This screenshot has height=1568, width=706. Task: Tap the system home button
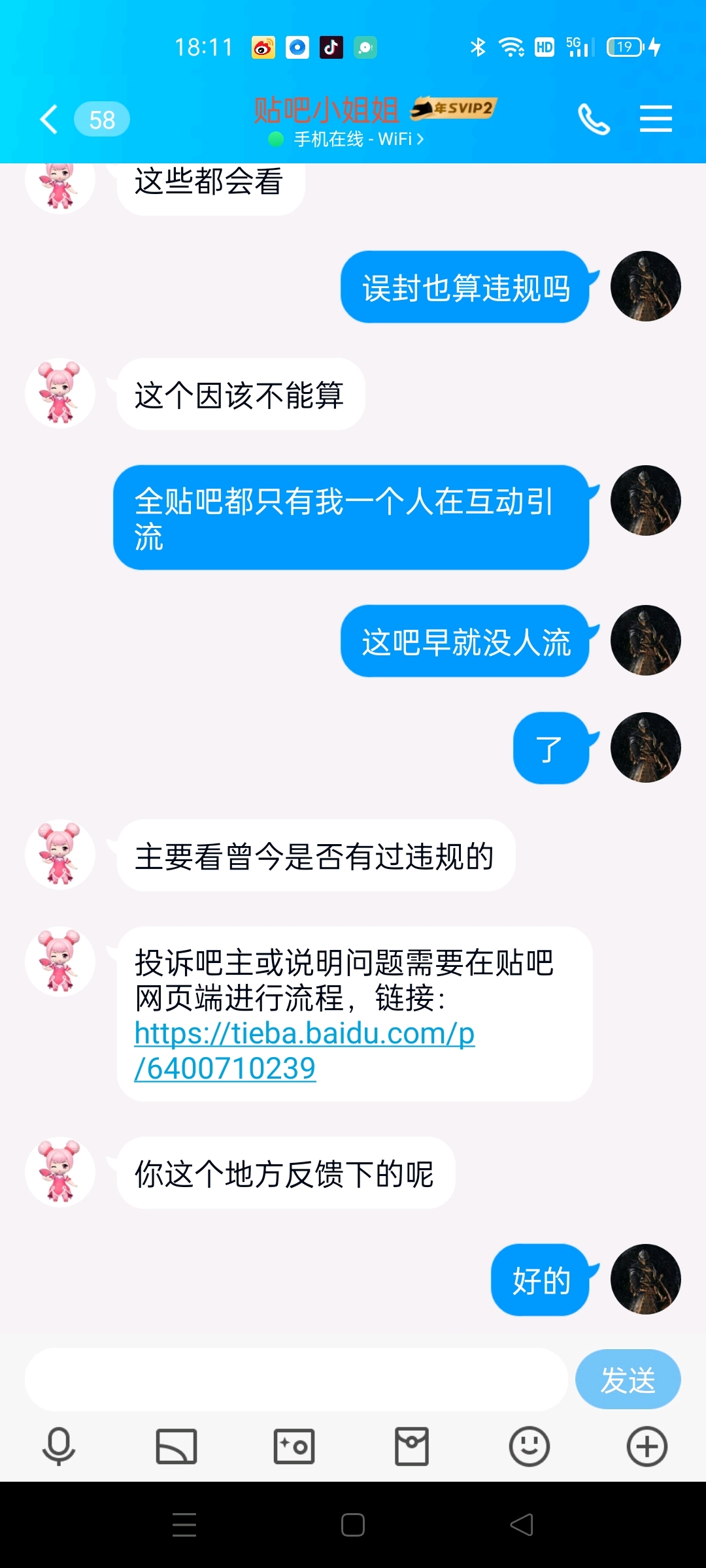[353, 1525]
